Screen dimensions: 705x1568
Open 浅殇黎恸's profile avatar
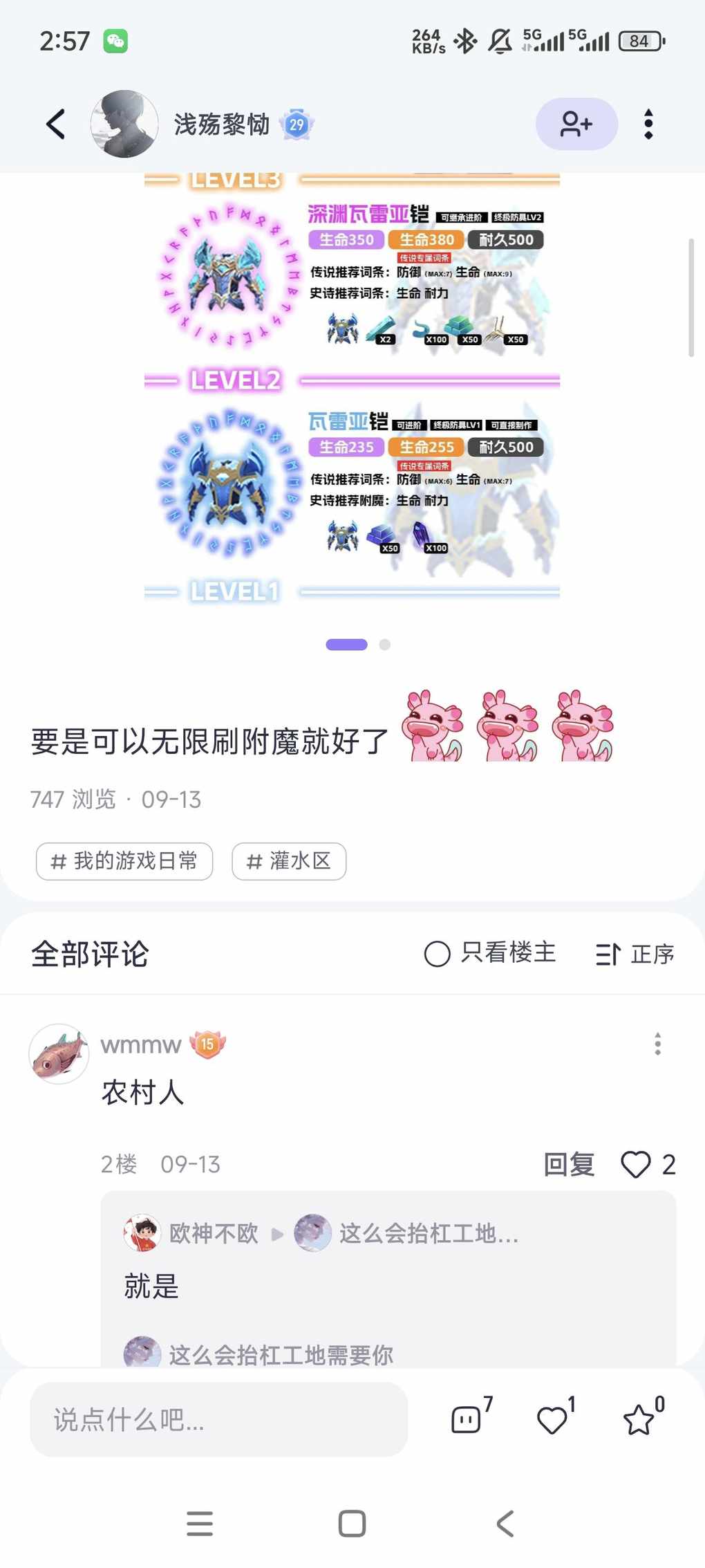coord(124,124)
